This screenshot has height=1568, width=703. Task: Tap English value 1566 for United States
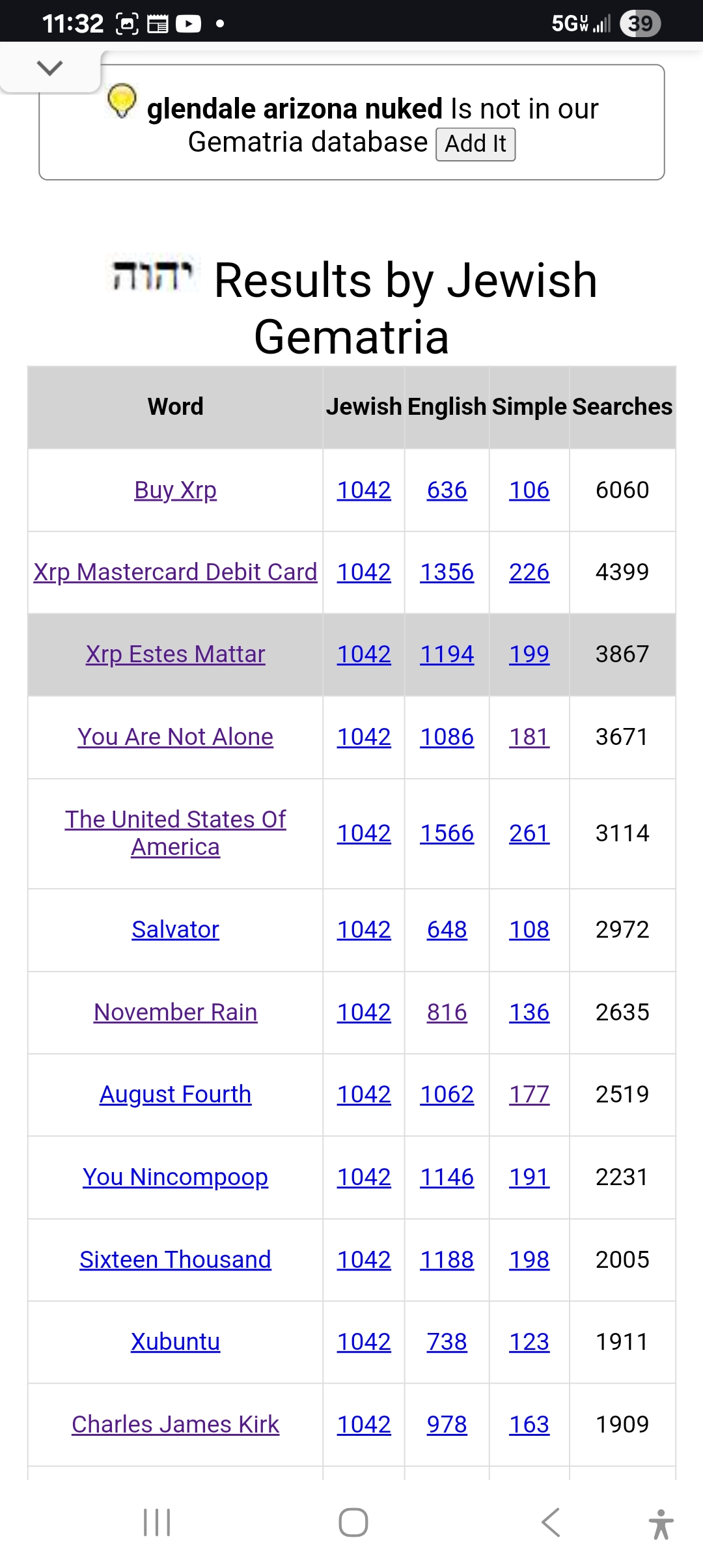point(447,833)
